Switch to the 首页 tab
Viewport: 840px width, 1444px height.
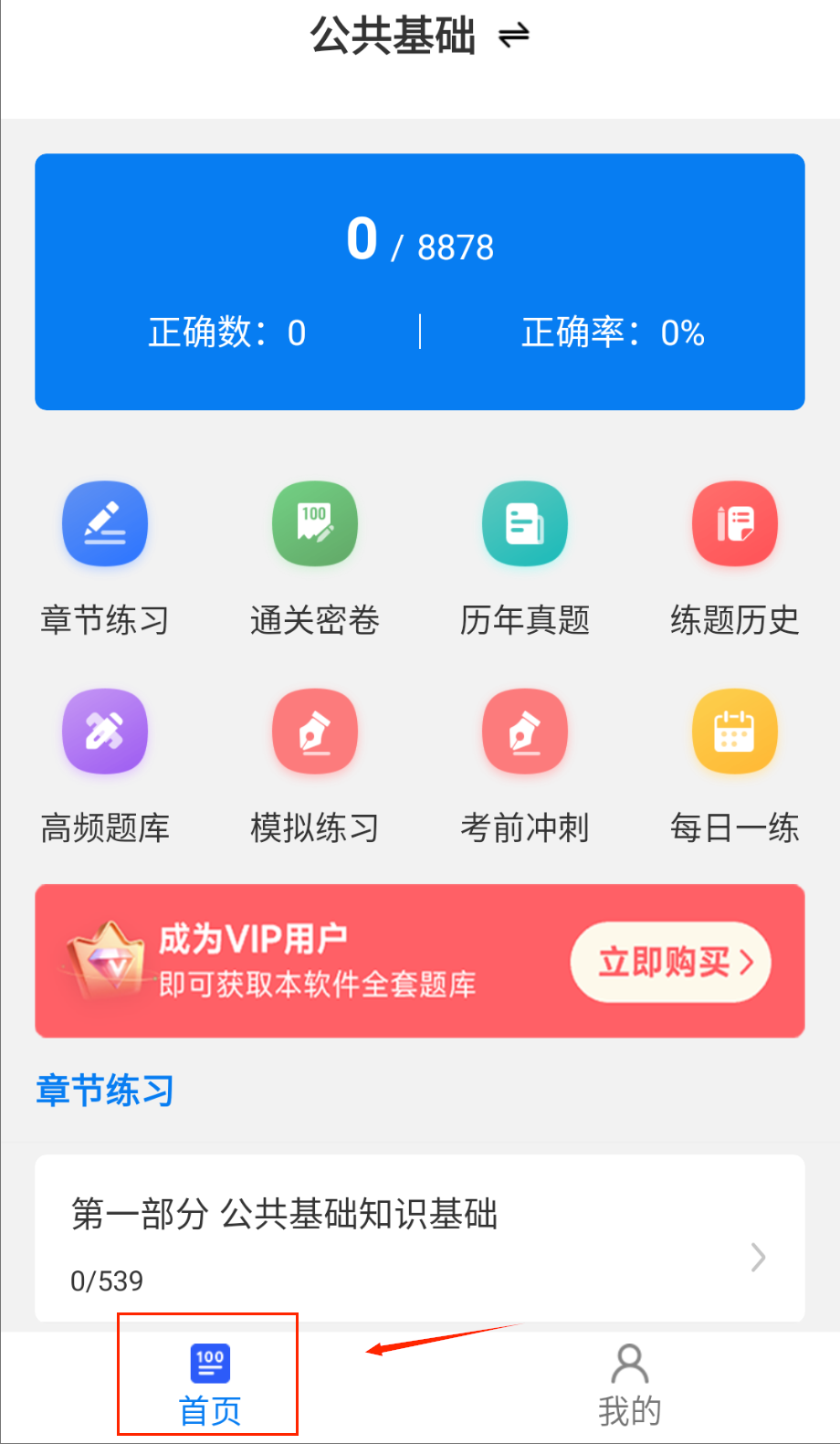pyautogui.click(x=210, y=1385)
